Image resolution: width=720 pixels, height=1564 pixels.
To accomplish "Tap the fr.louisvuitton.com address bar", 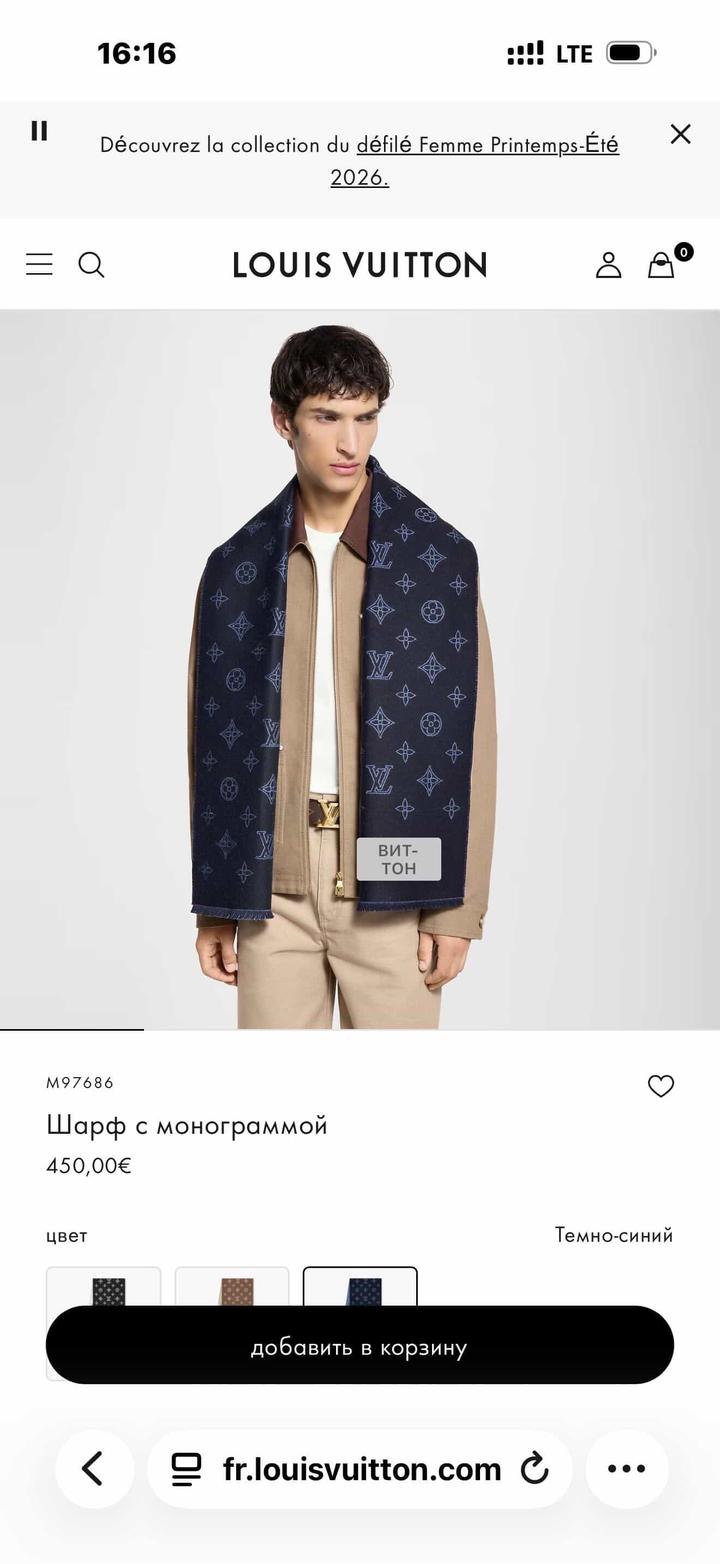I will (360, 1468).
